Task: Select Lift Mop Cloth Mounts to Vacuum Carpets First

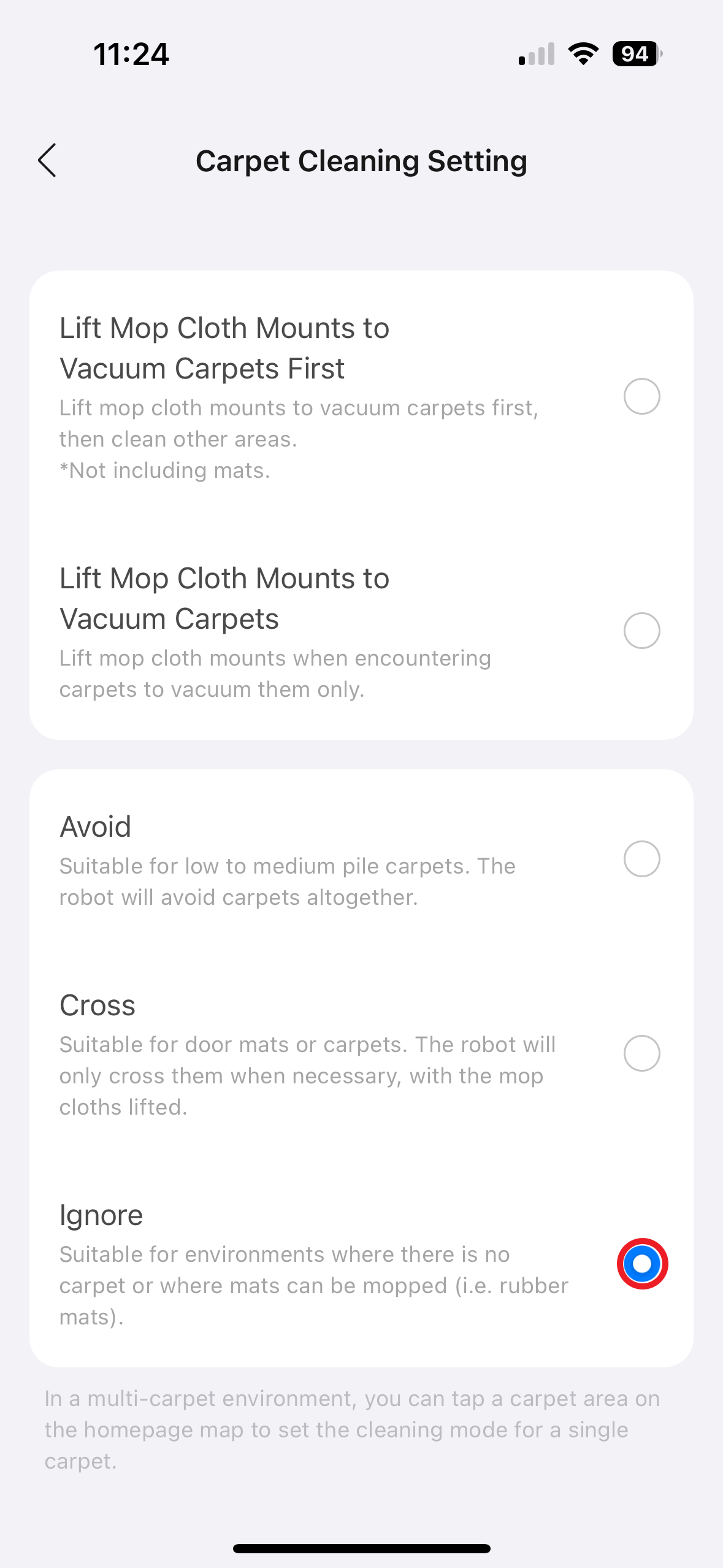Action: [641, 396]
